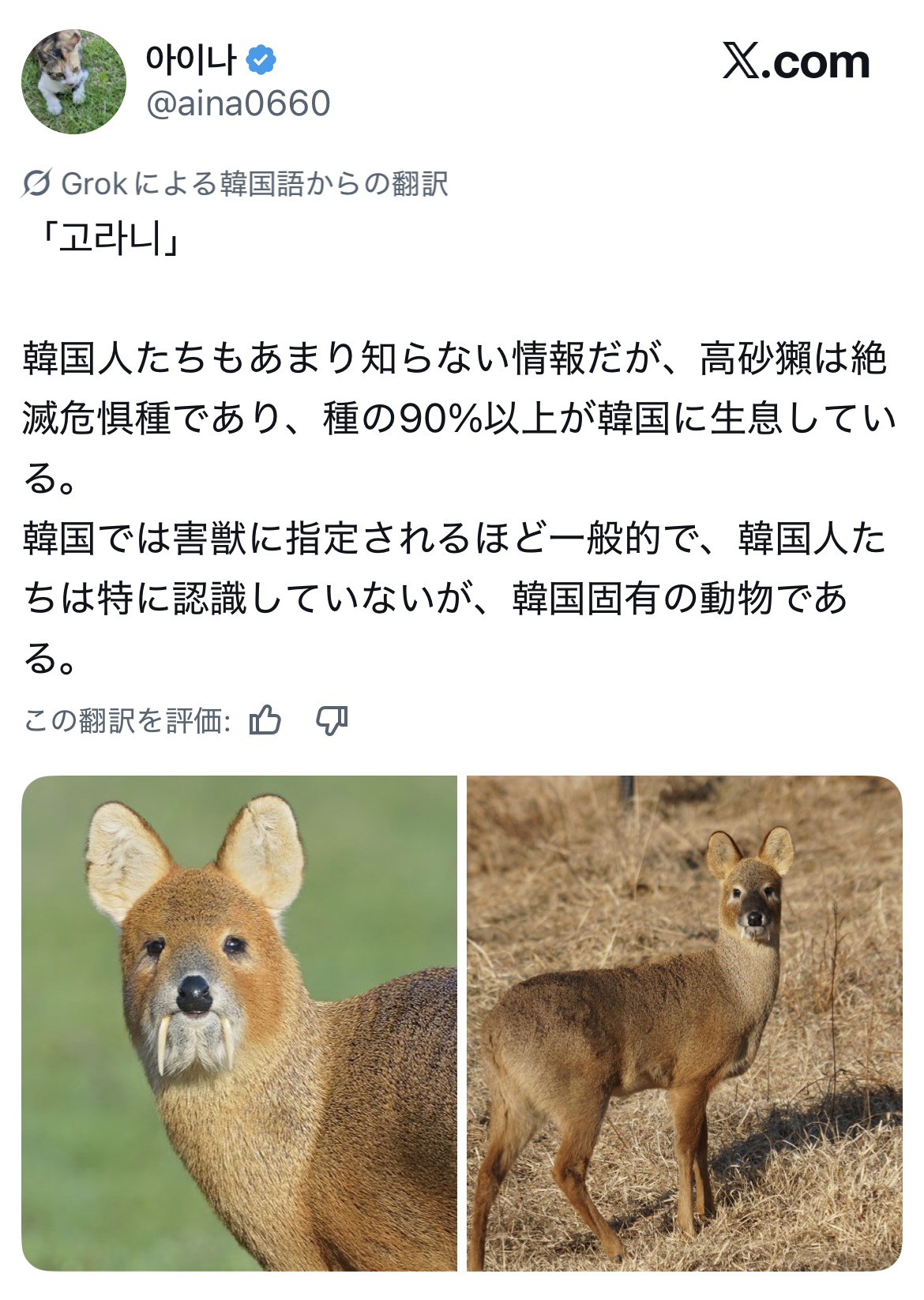Tap the Grok translation label

pyautogui.click(x=235, y=183)
